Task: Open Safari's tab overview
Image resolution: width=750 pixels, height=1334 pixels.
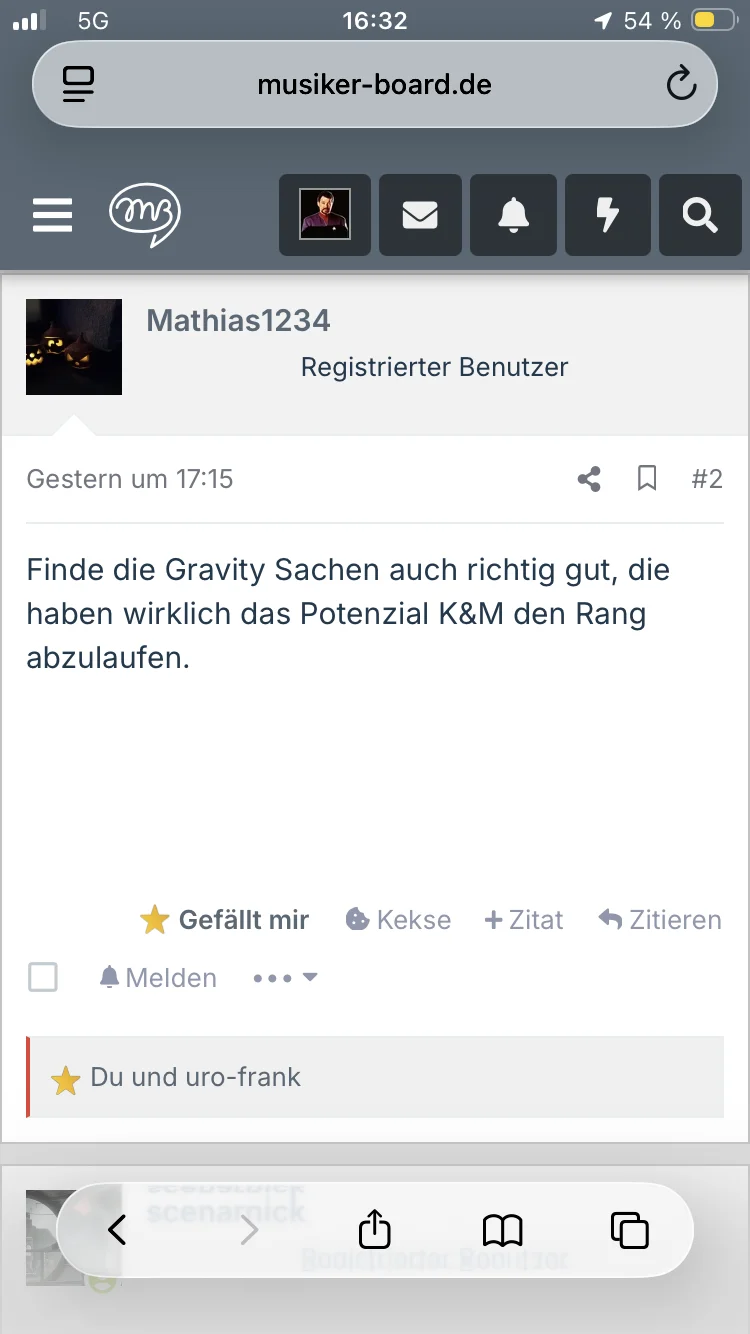Action: 630,1229
